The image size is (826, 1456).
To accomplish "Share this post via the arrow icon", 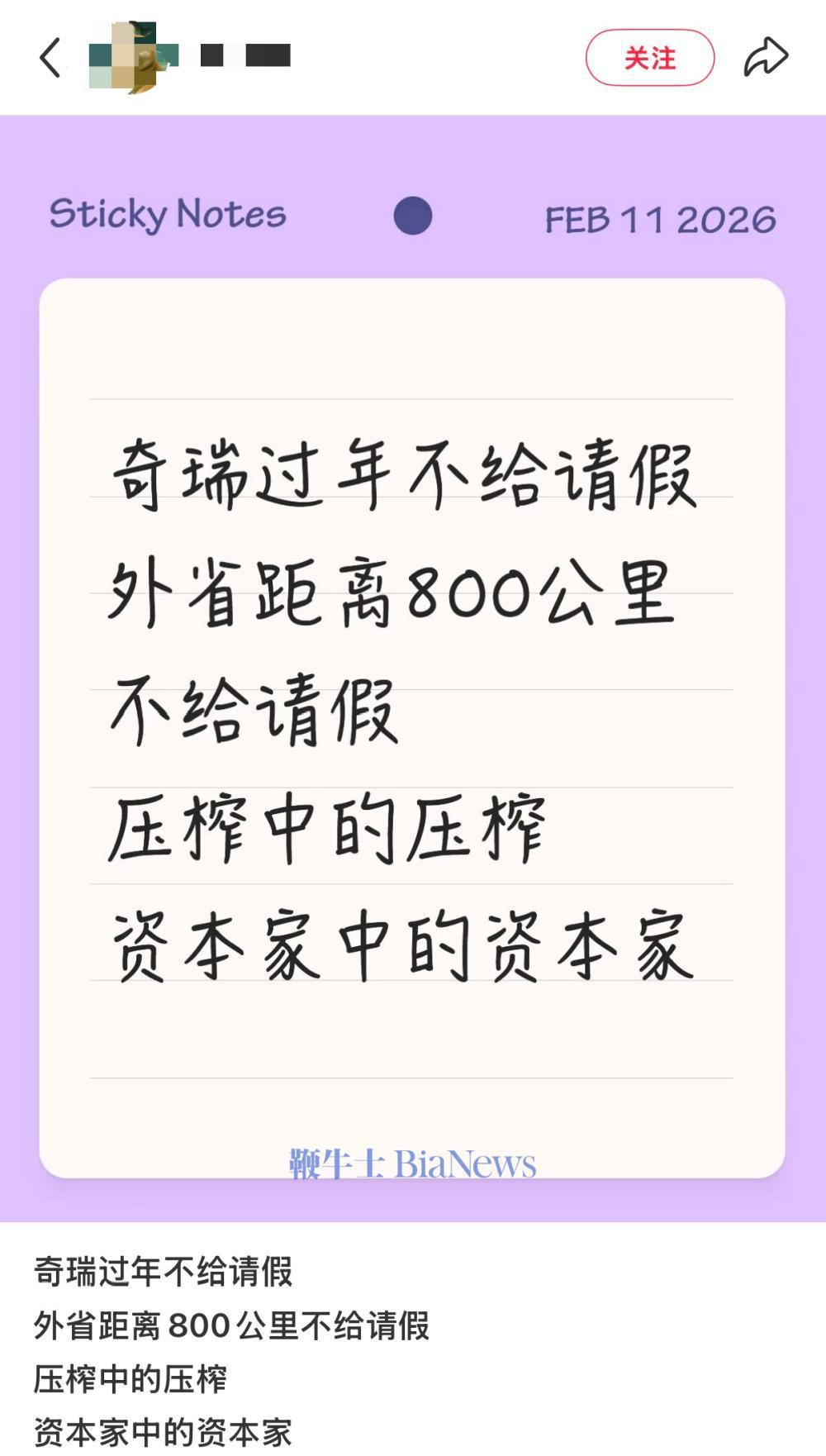I will click(x=766, y=58).
